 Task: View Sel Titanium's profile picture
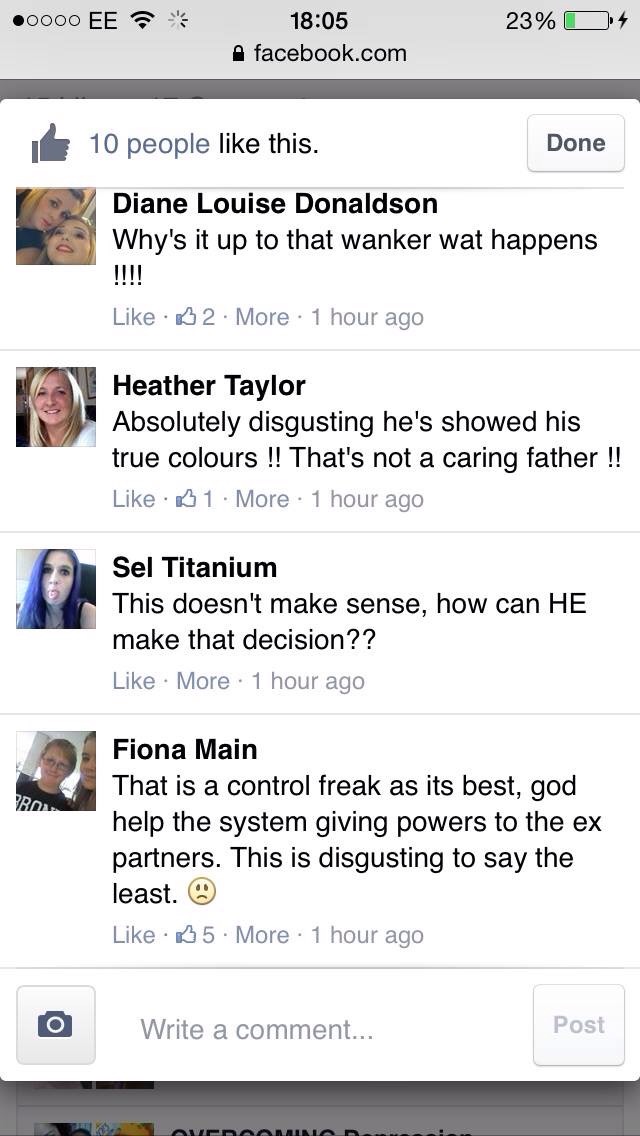point(56,589)
